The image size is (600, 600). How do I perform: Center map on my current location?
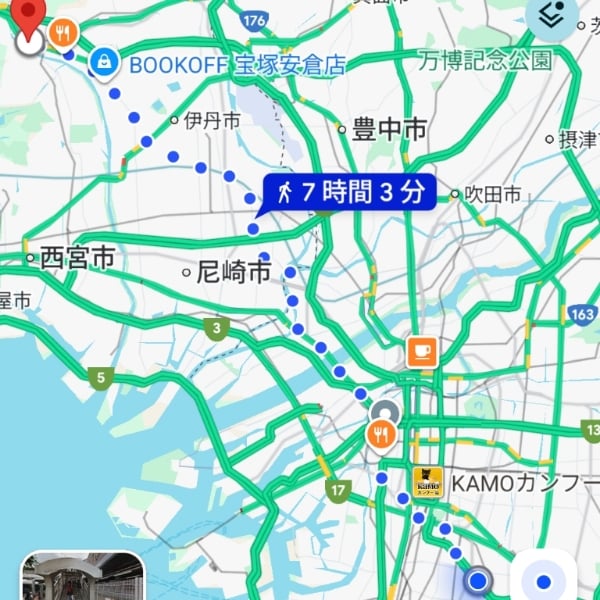coord(543,580)
